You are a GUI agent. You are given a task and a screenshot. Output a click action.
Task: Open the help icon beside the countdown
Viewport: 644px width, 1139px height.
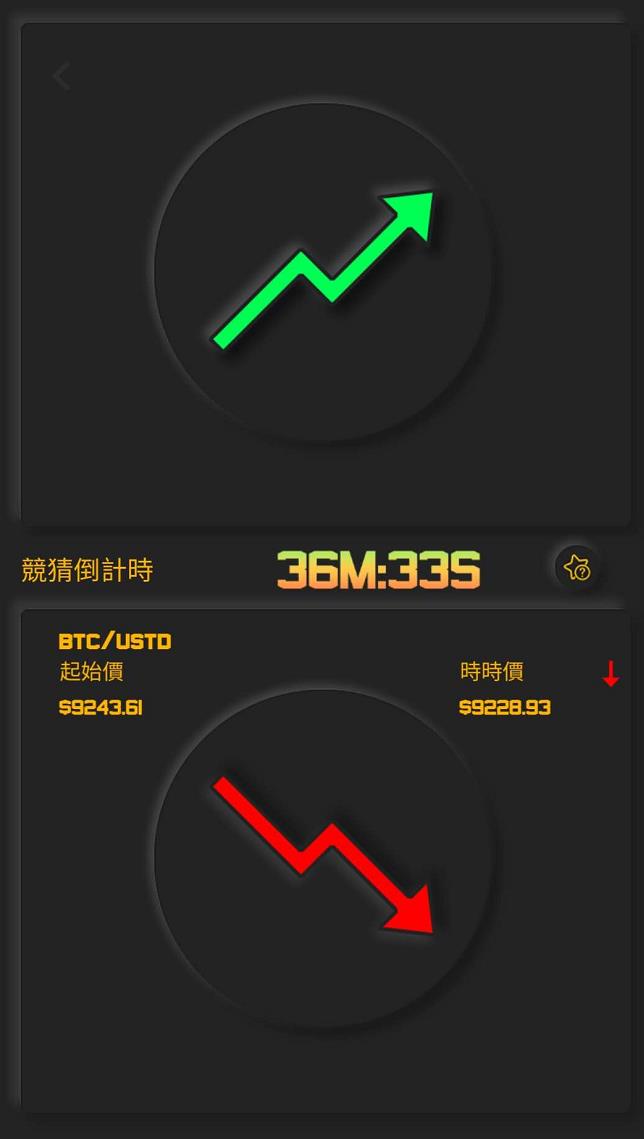coord(578,568)
